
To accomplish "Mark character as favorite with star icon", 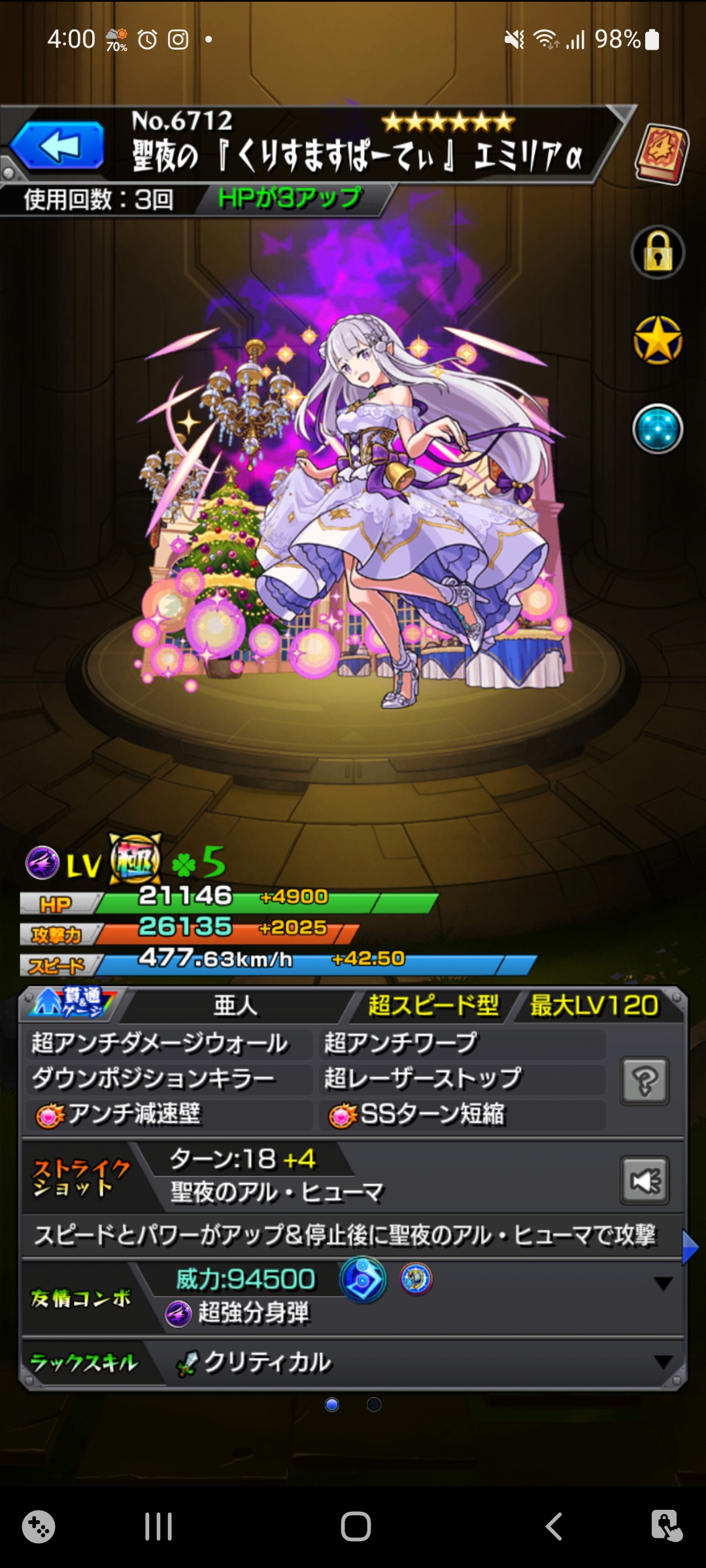I will 658,340.
